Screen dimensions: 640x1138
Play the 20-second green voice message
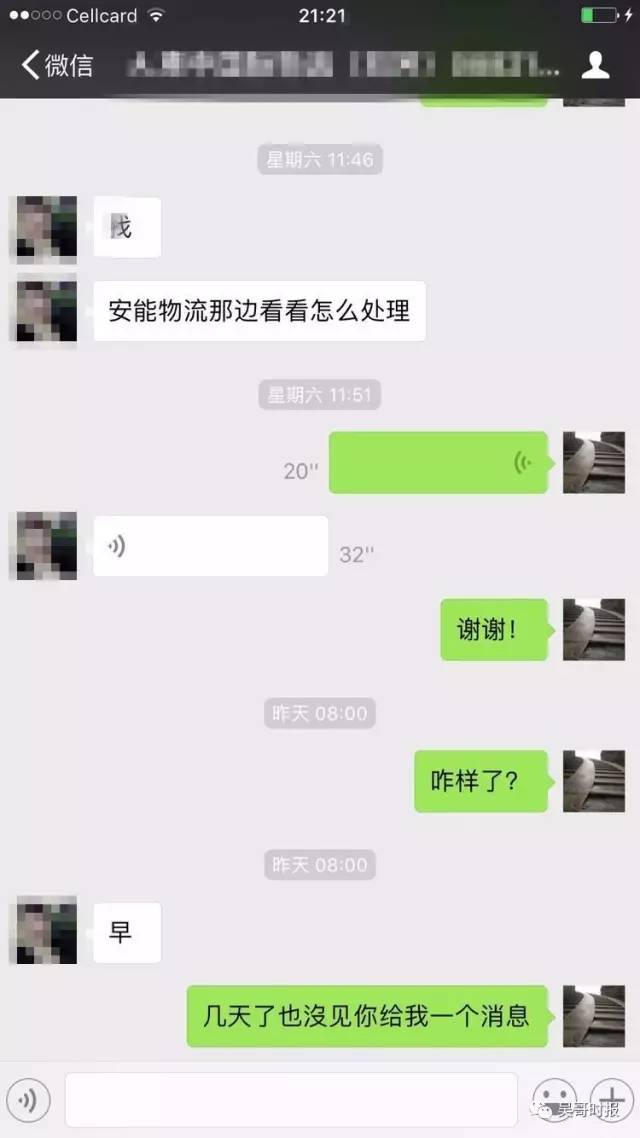tap(438, 463)
